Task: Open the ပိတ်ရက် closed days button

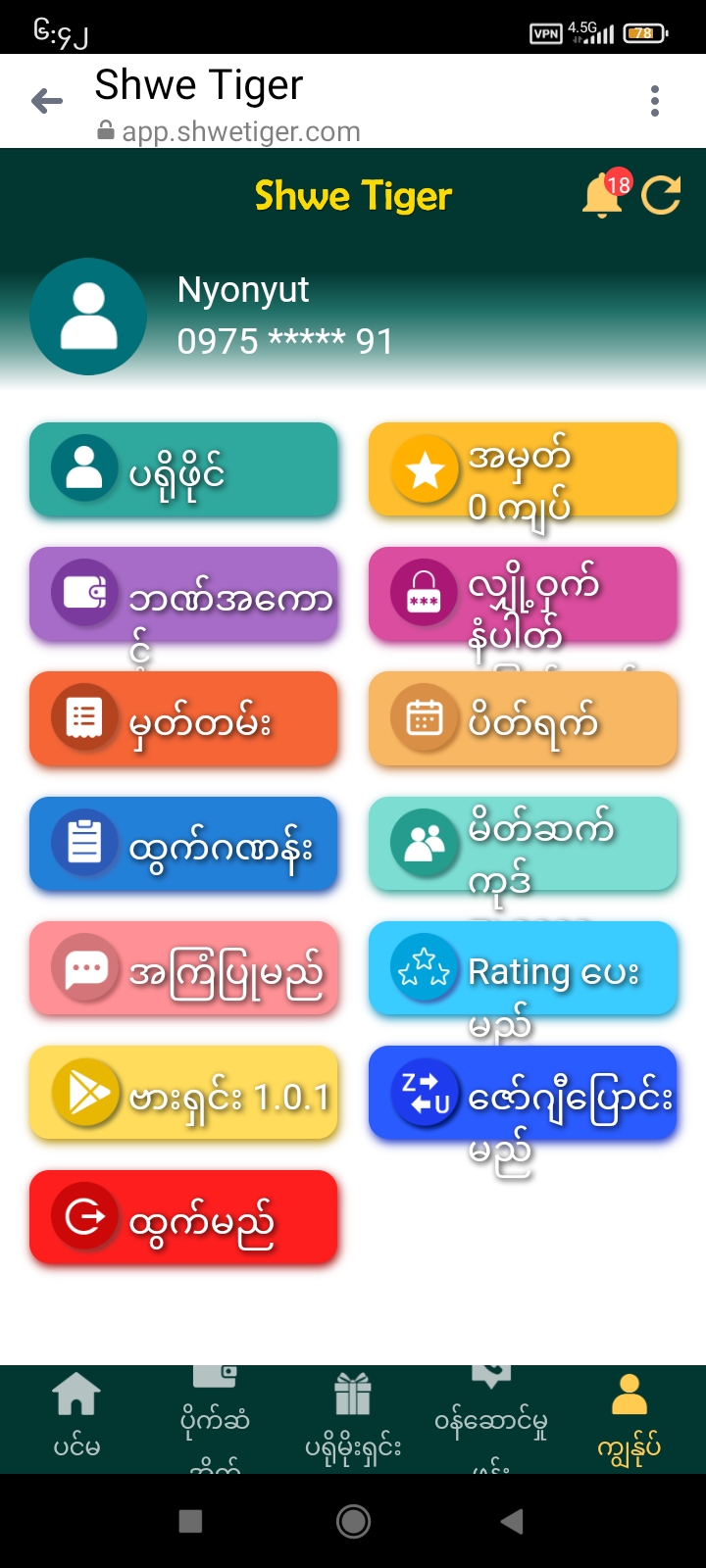Action: click(x=523, y=719)
